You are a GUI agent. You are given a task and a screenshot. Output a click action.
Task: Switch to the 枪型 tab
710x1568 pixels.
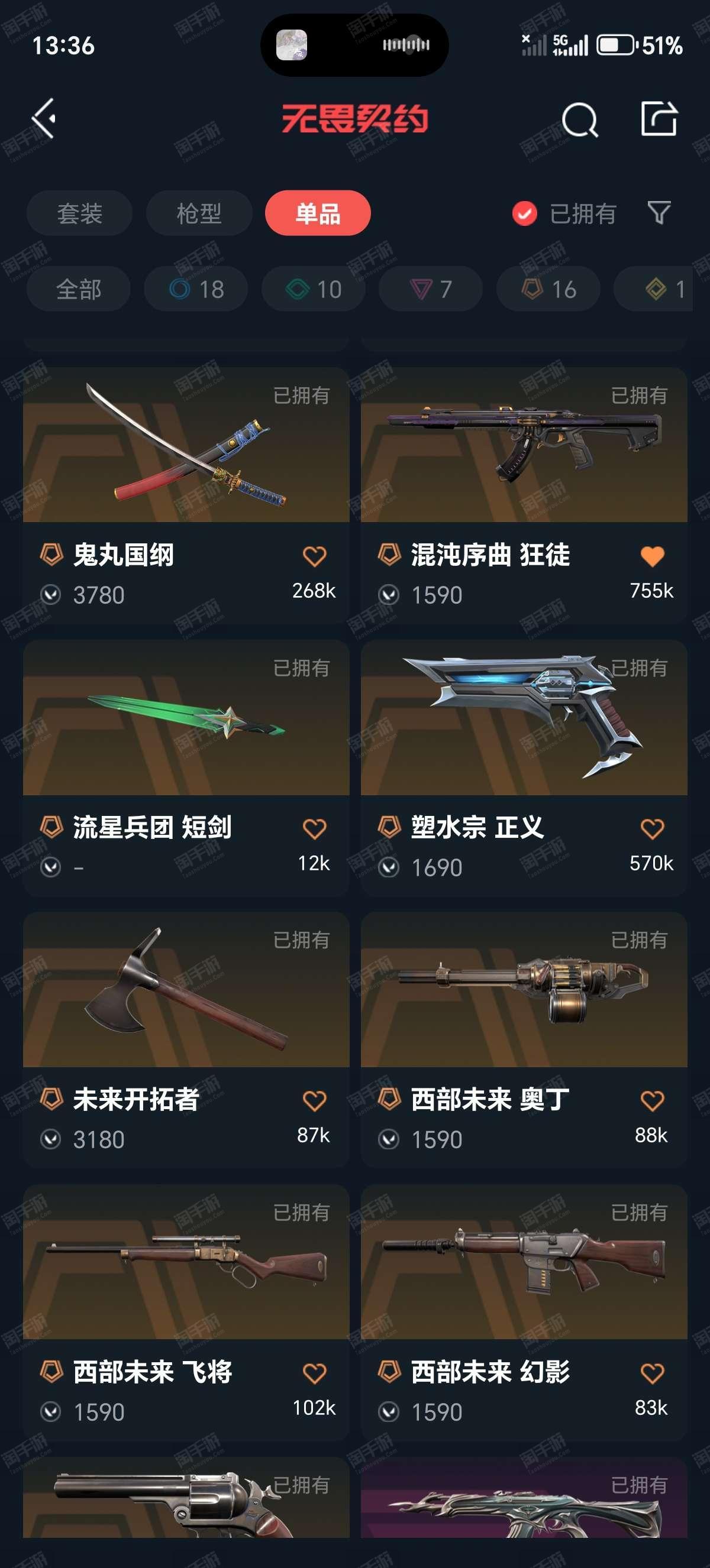[199, 213]
